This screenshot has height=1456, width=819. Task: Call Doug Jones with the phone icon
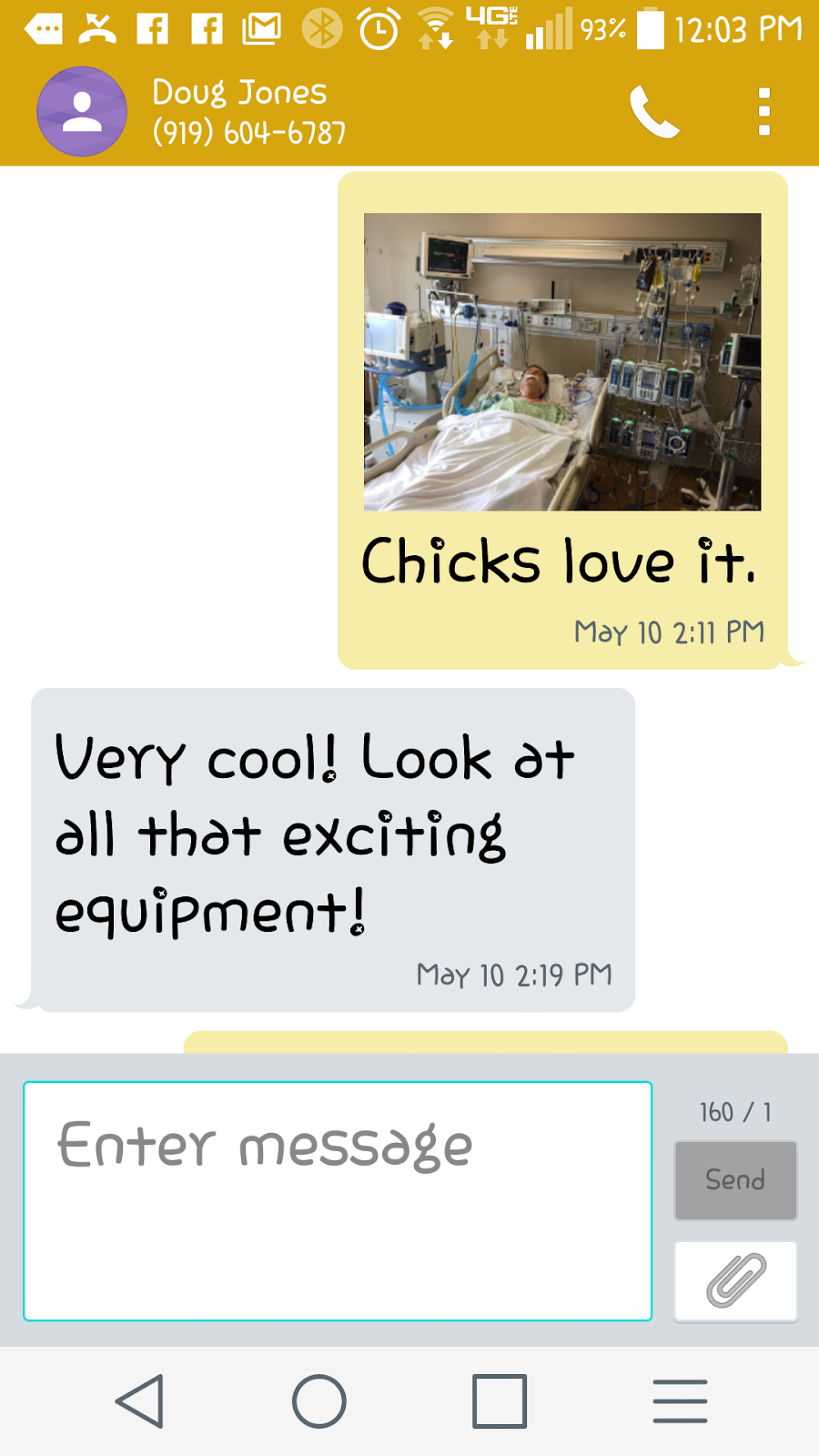click(653, 112)
